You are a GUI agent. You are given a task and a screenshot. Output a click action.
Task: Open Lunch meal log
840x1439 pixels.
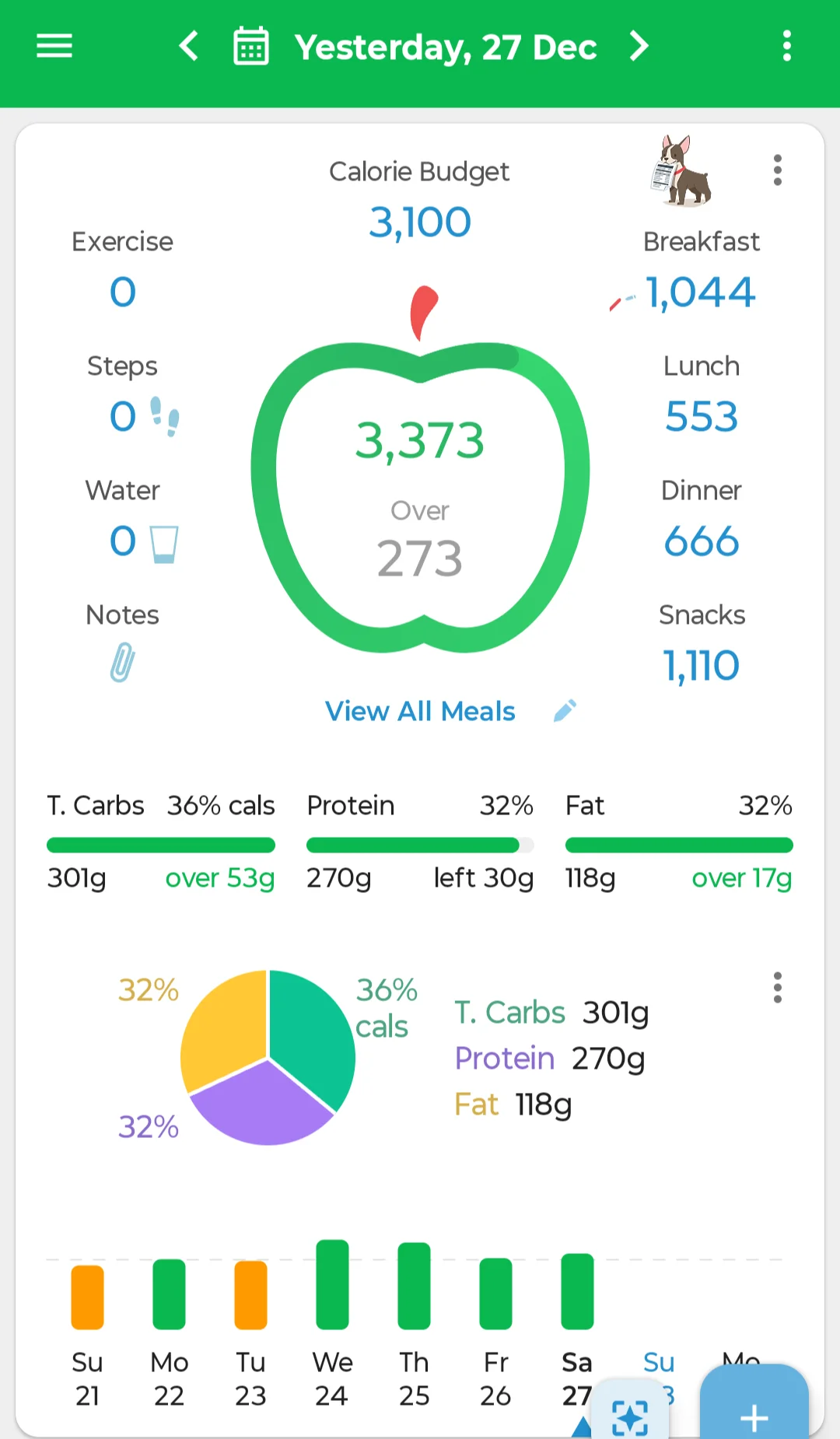(x=701, y=394)
